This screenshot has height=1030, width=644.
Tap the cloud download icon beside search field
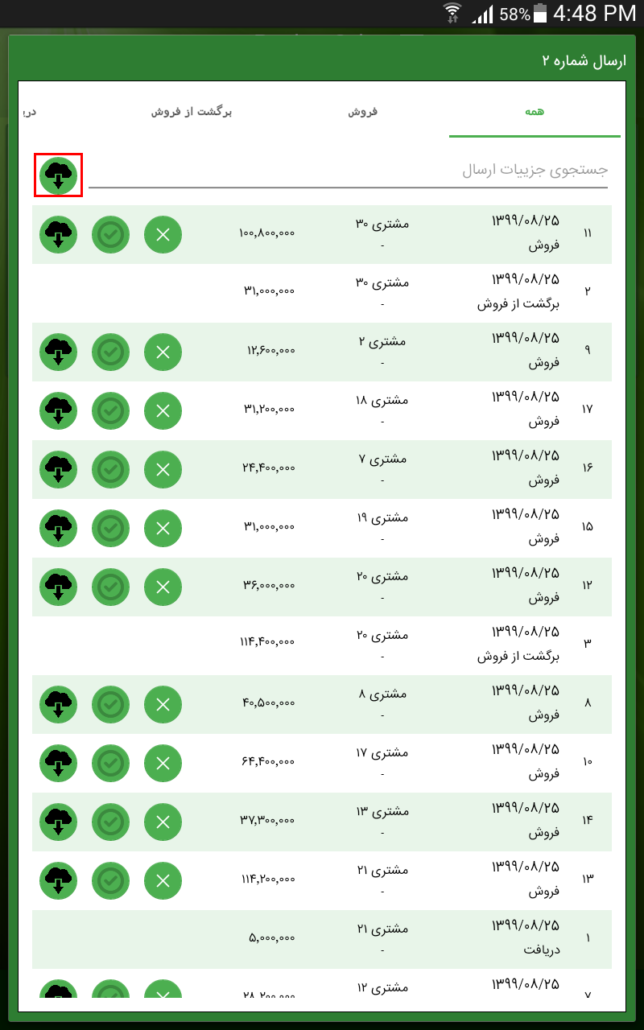59,176
